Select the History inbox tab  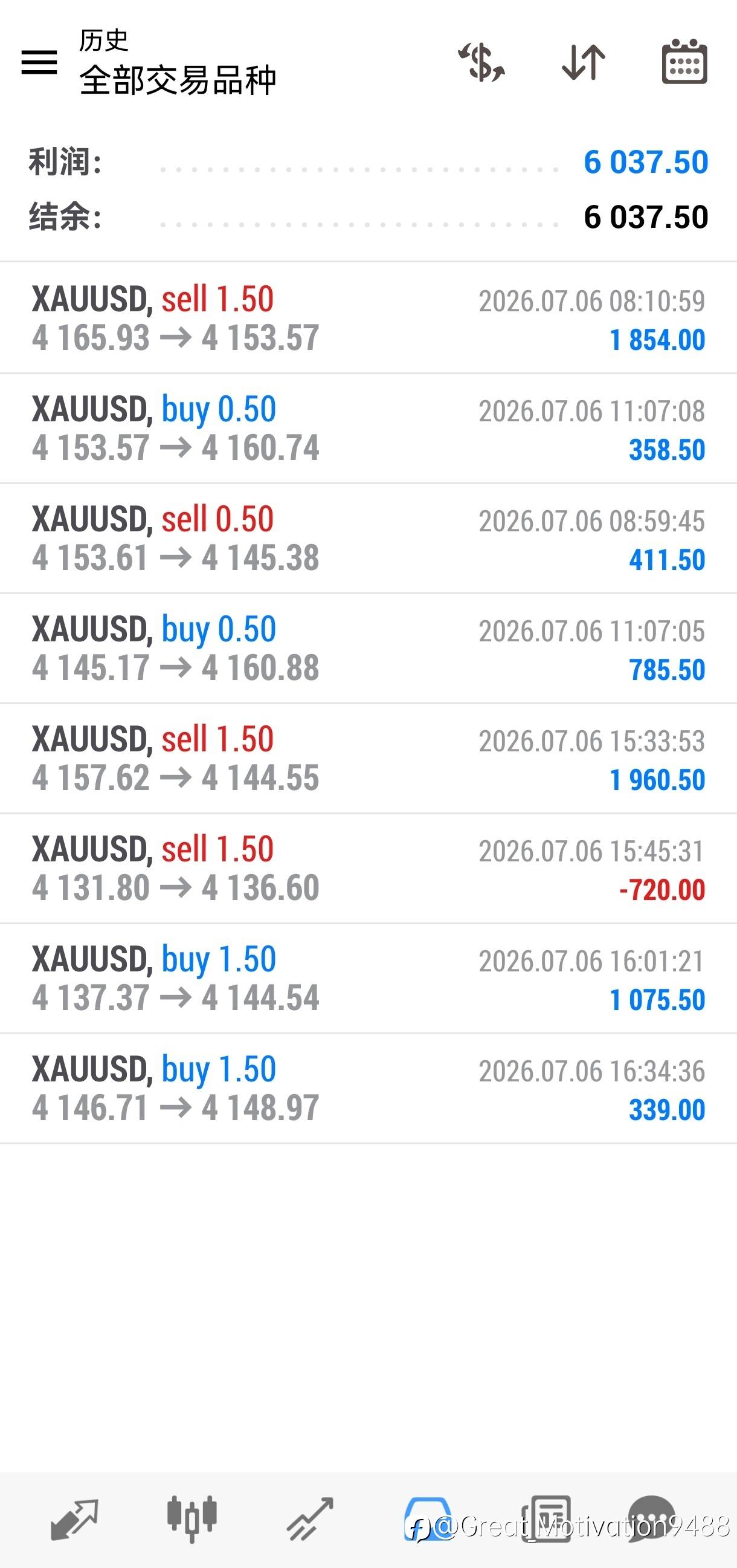[428, 1518]
